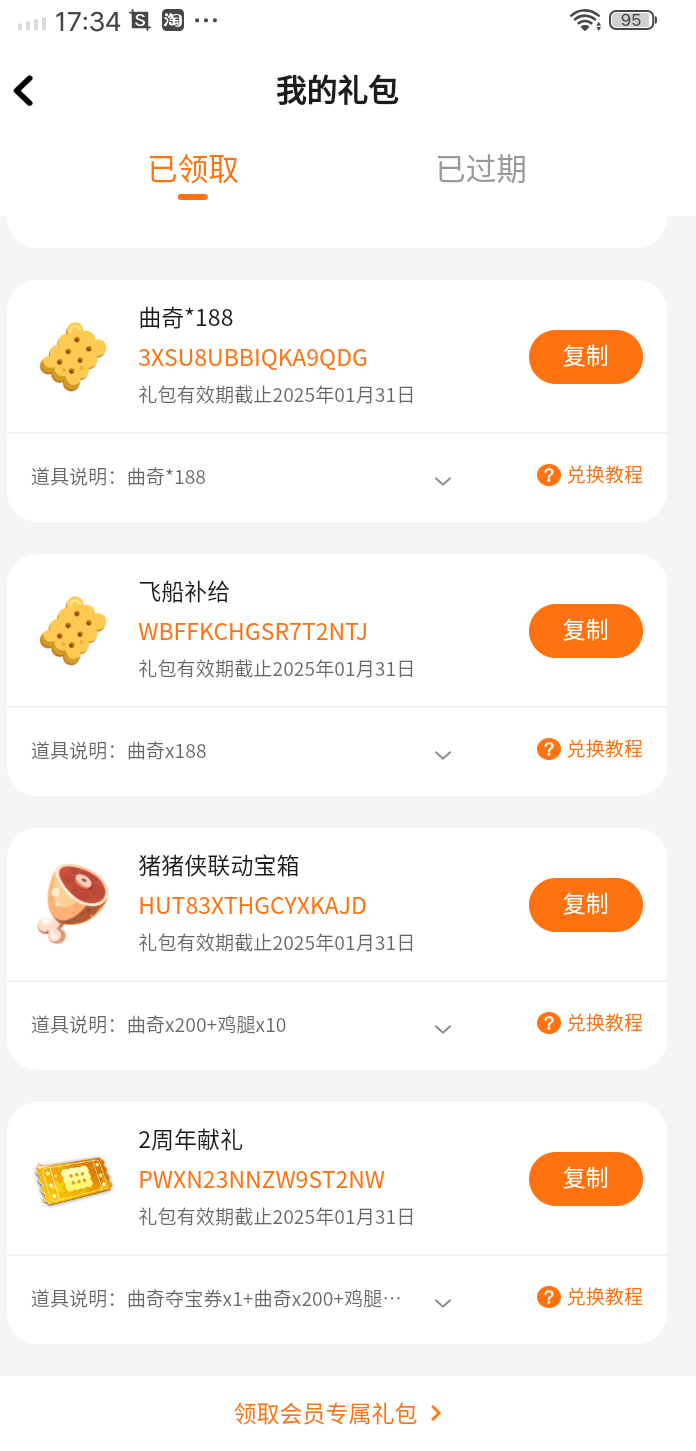Image resolution: width=696 pixels, height=1451 pixels.
Task: View 兑换教程 for 2周年献礼
Action: pos(590,1297)
